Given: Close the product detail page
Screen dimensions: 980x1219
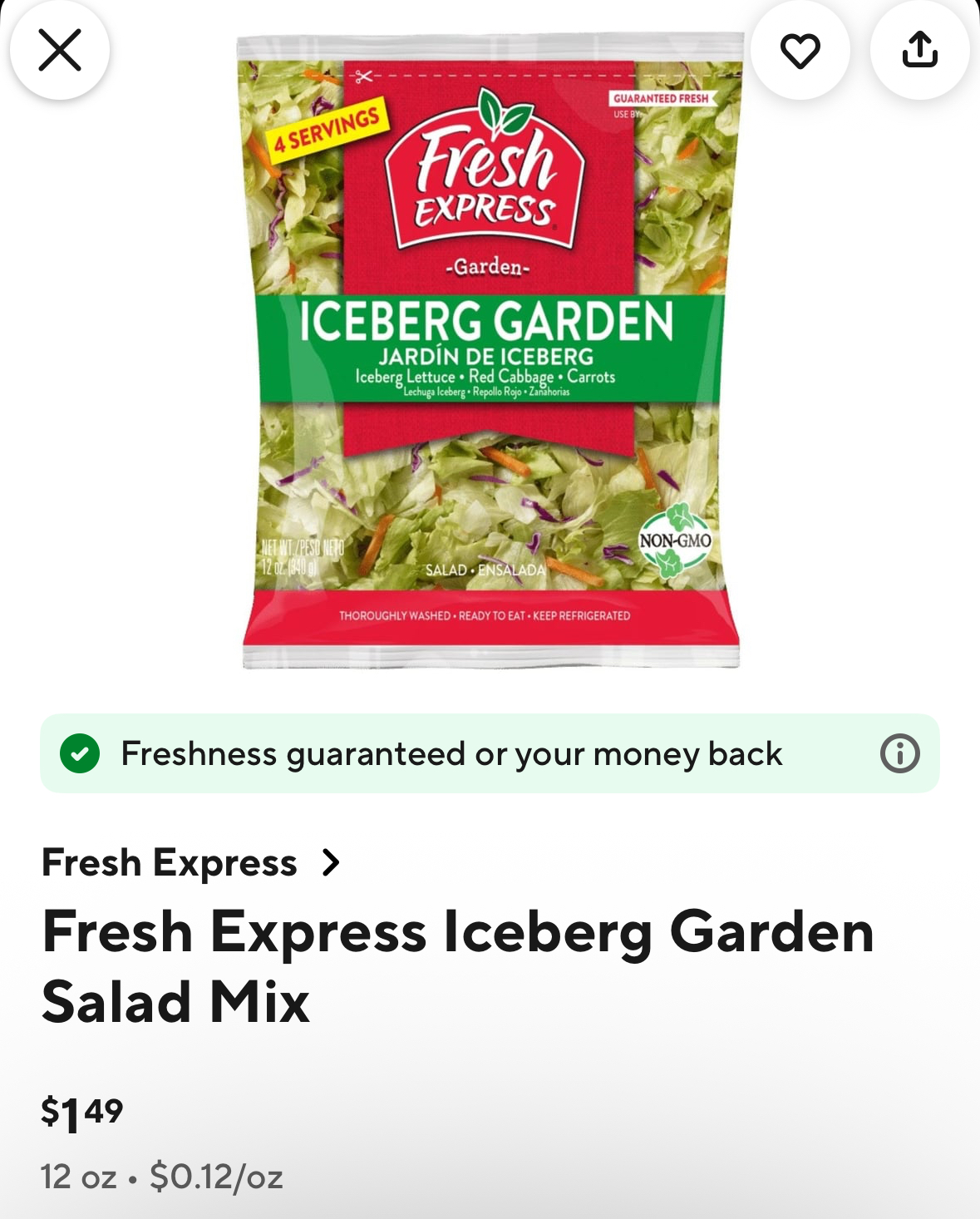Looking at the screenshot, I should pos(60,50).
